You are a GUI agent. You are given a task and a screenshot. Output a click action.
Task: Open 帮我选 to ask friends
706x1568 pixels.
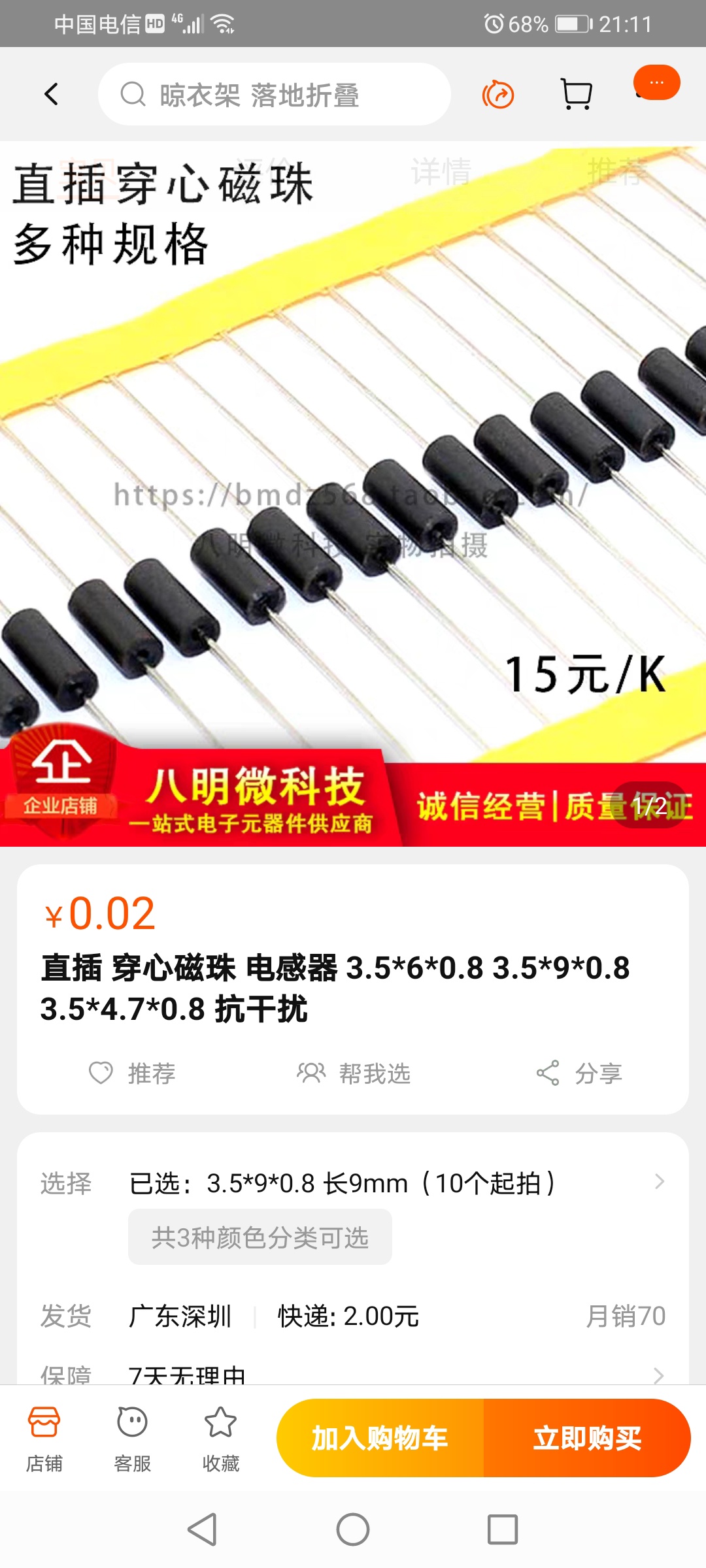353,1073
